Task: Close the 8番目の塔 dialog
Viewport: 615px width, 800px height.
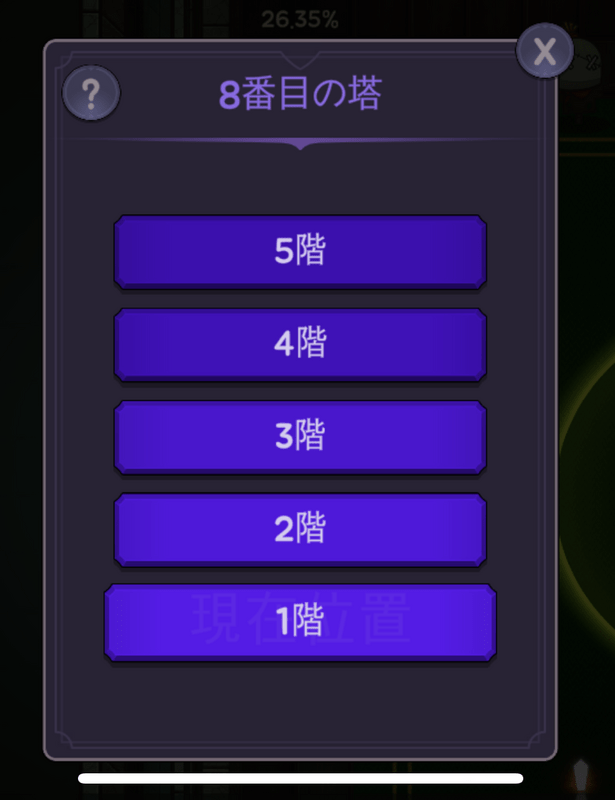Action: coord(544,52)
